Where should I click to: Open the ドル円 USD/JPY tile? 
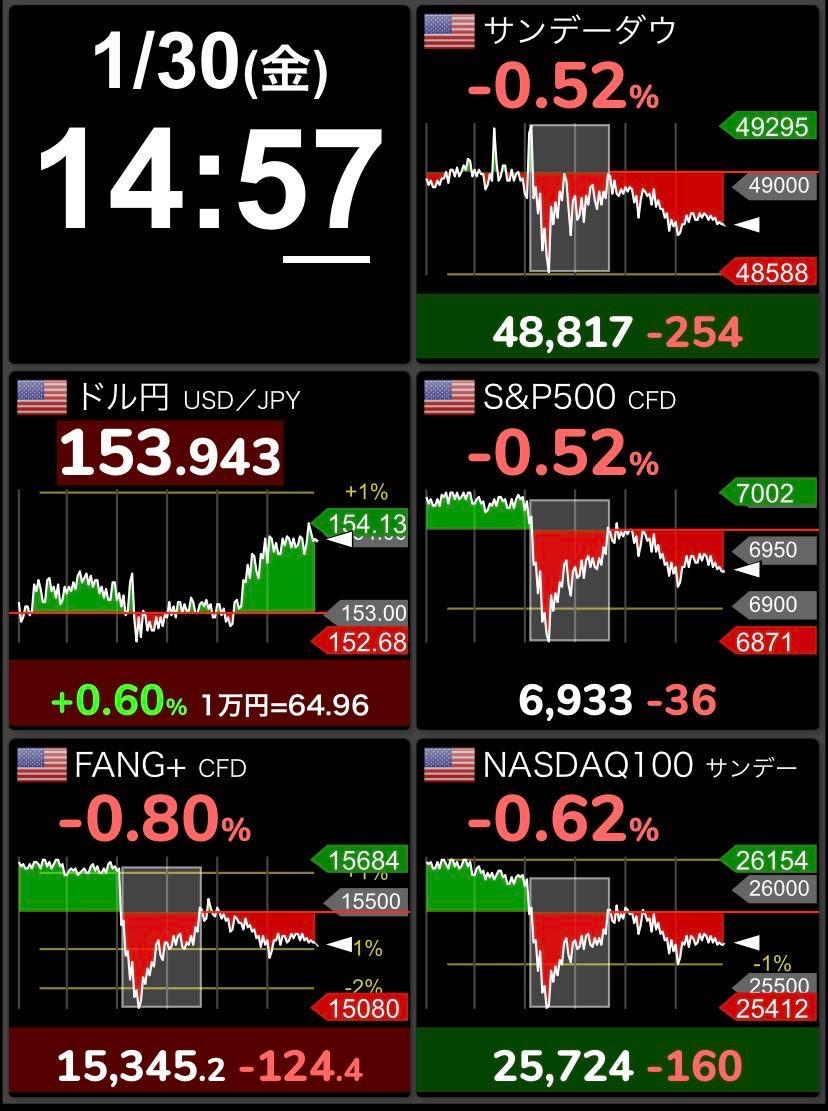point(209,550)
